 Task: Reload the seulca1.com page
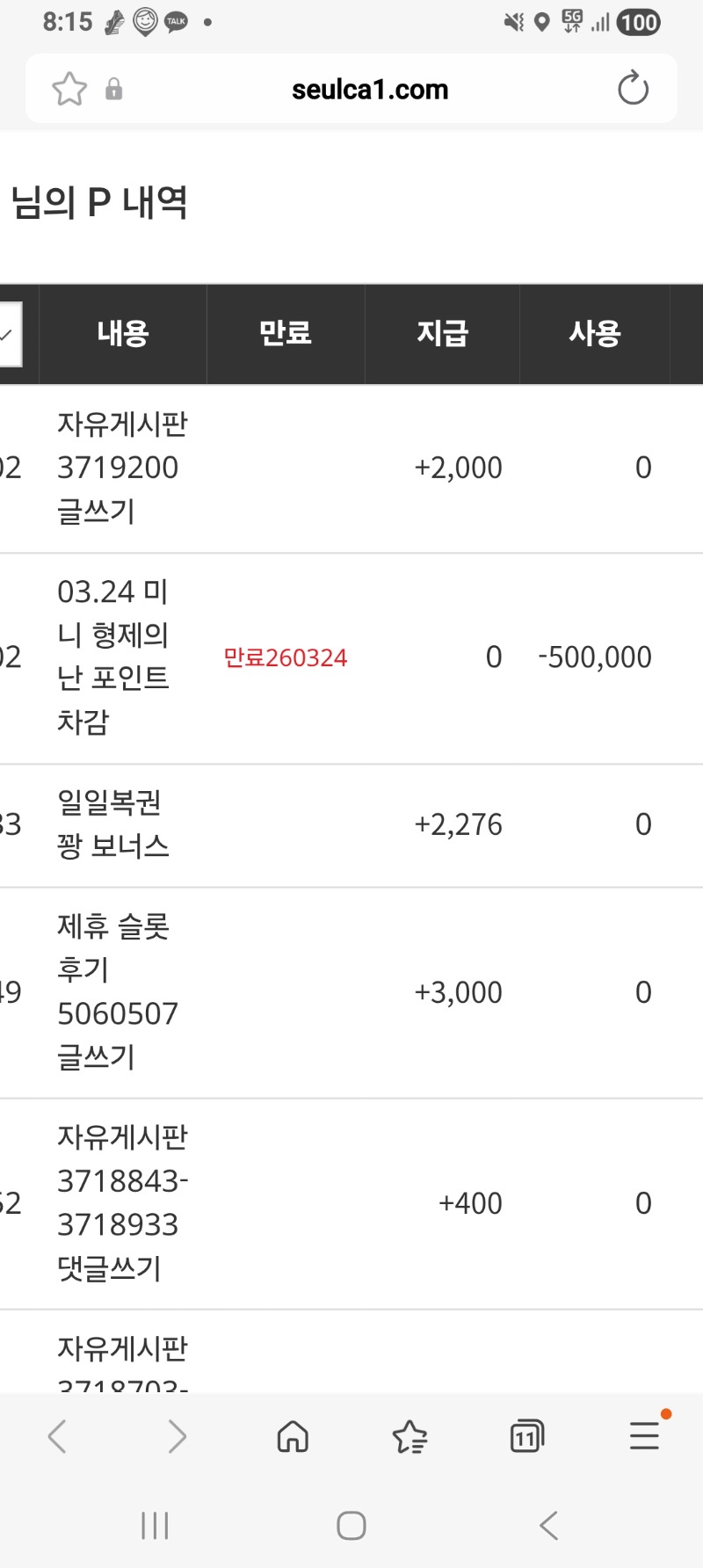tap(633, 89)
